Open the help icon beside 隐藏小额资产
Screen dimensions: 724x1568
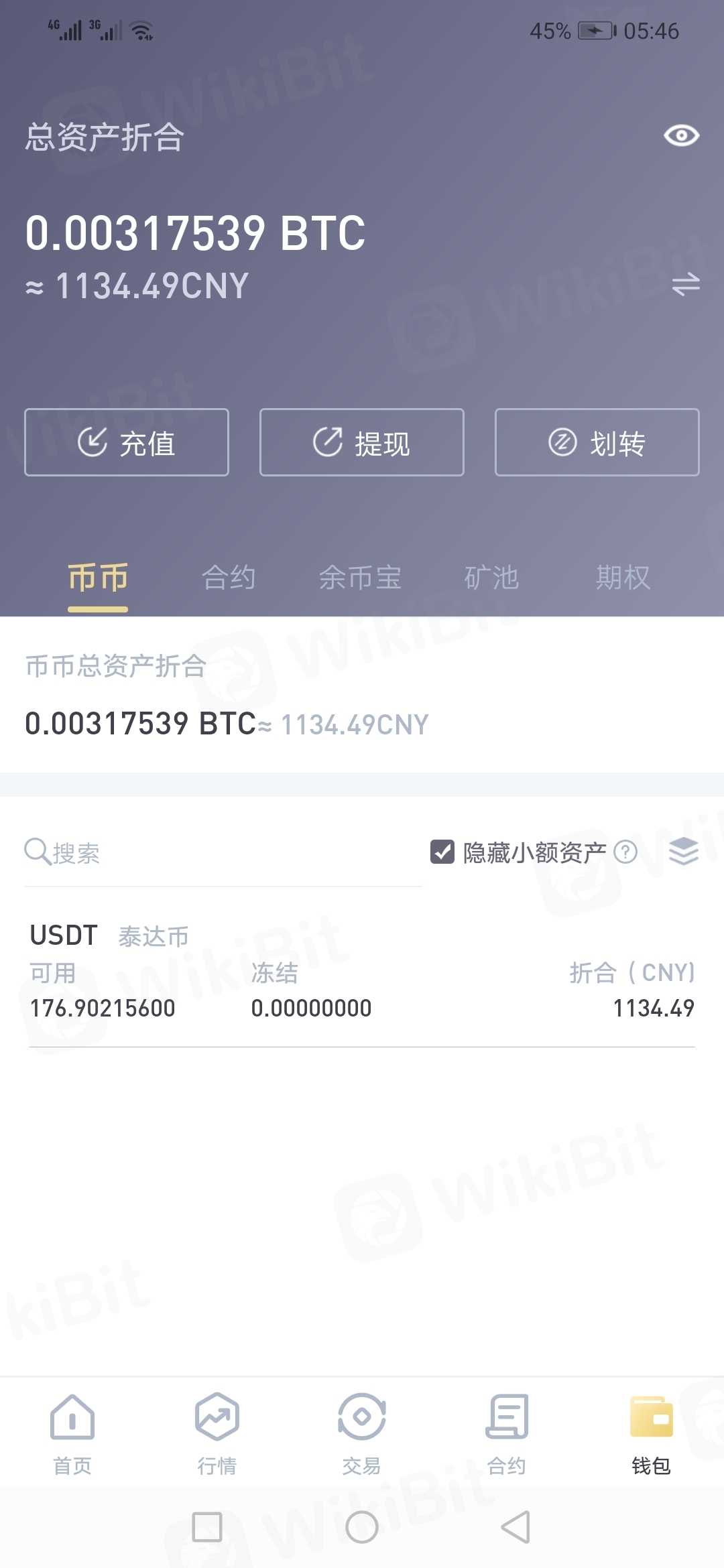click(x=625, y=852)
